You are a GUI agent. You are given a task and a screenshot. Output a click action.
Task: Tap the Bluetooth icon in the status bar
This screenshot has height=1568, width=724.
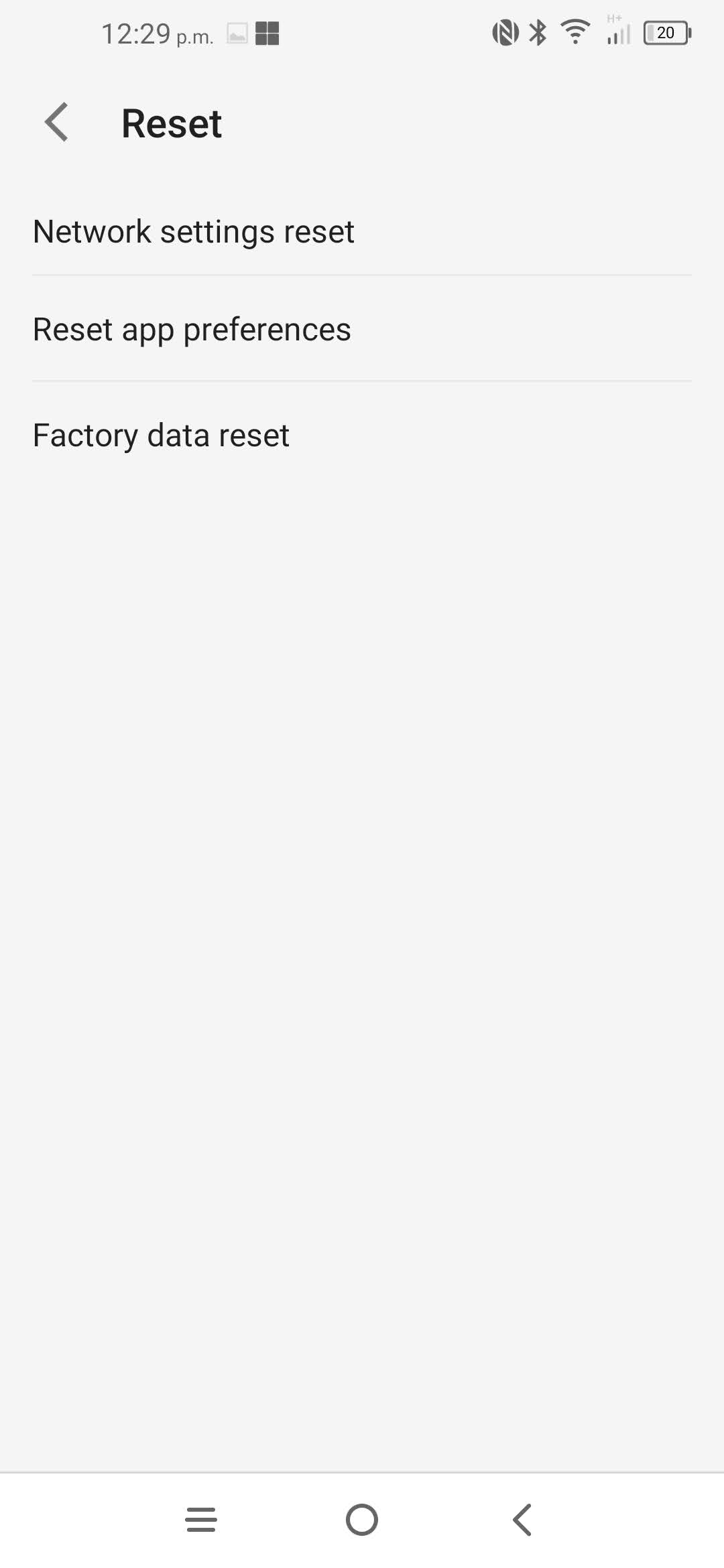pos(536,32)
